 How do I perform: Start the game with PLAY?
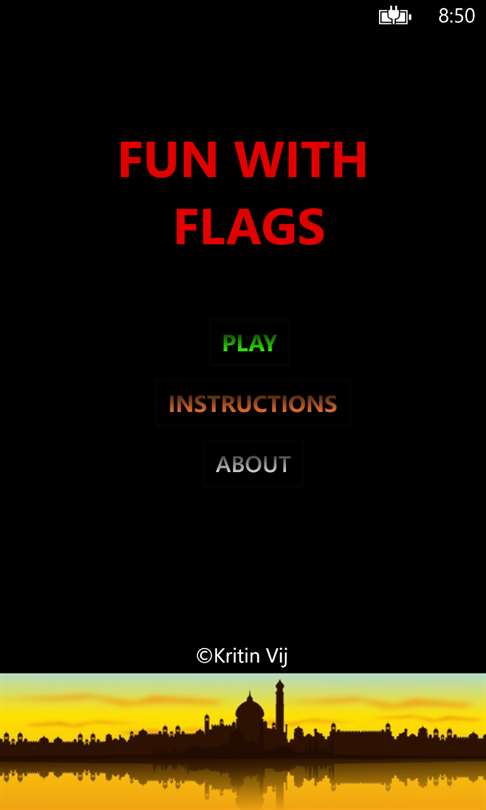[249, 343]
